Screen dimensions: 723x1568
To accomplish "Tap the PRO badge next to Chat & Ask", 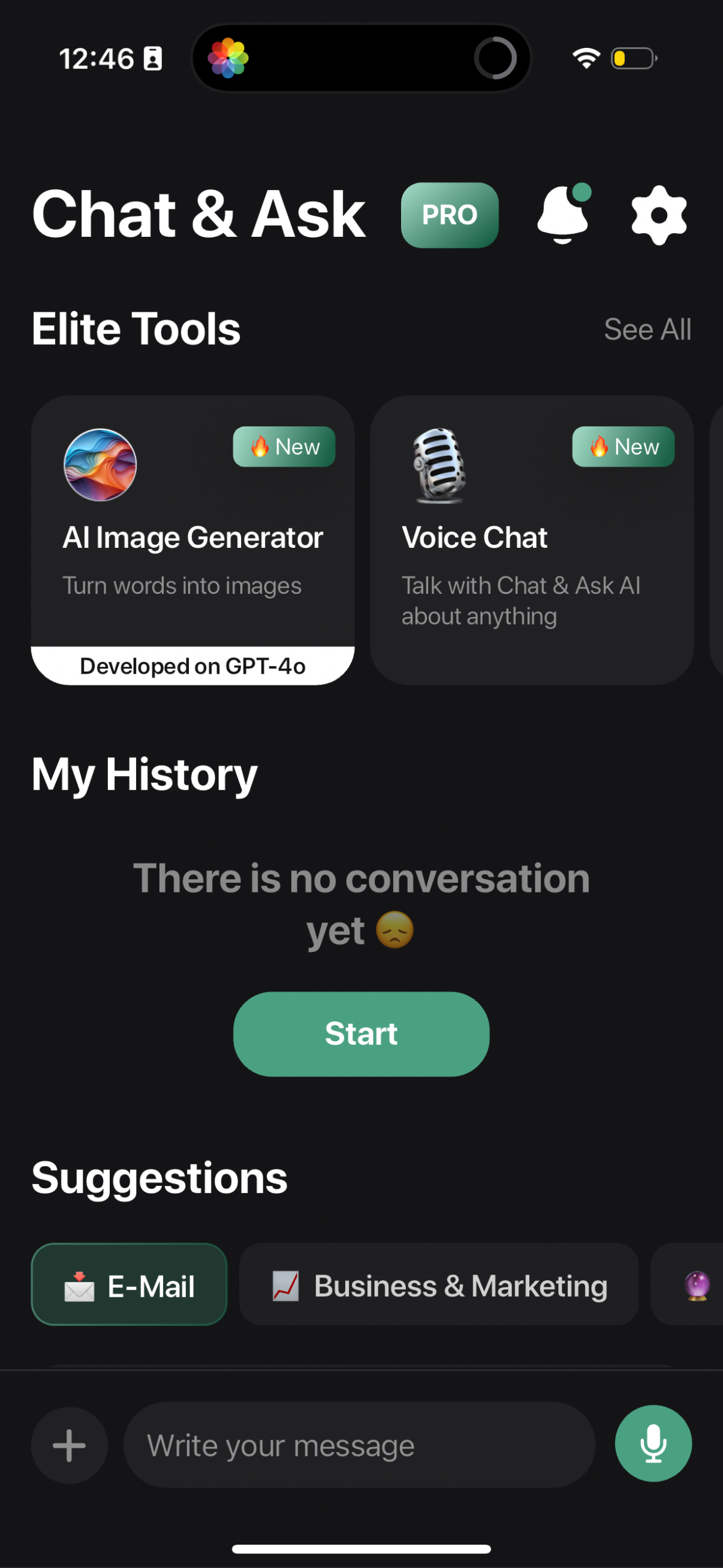I will tap(449, 215).
